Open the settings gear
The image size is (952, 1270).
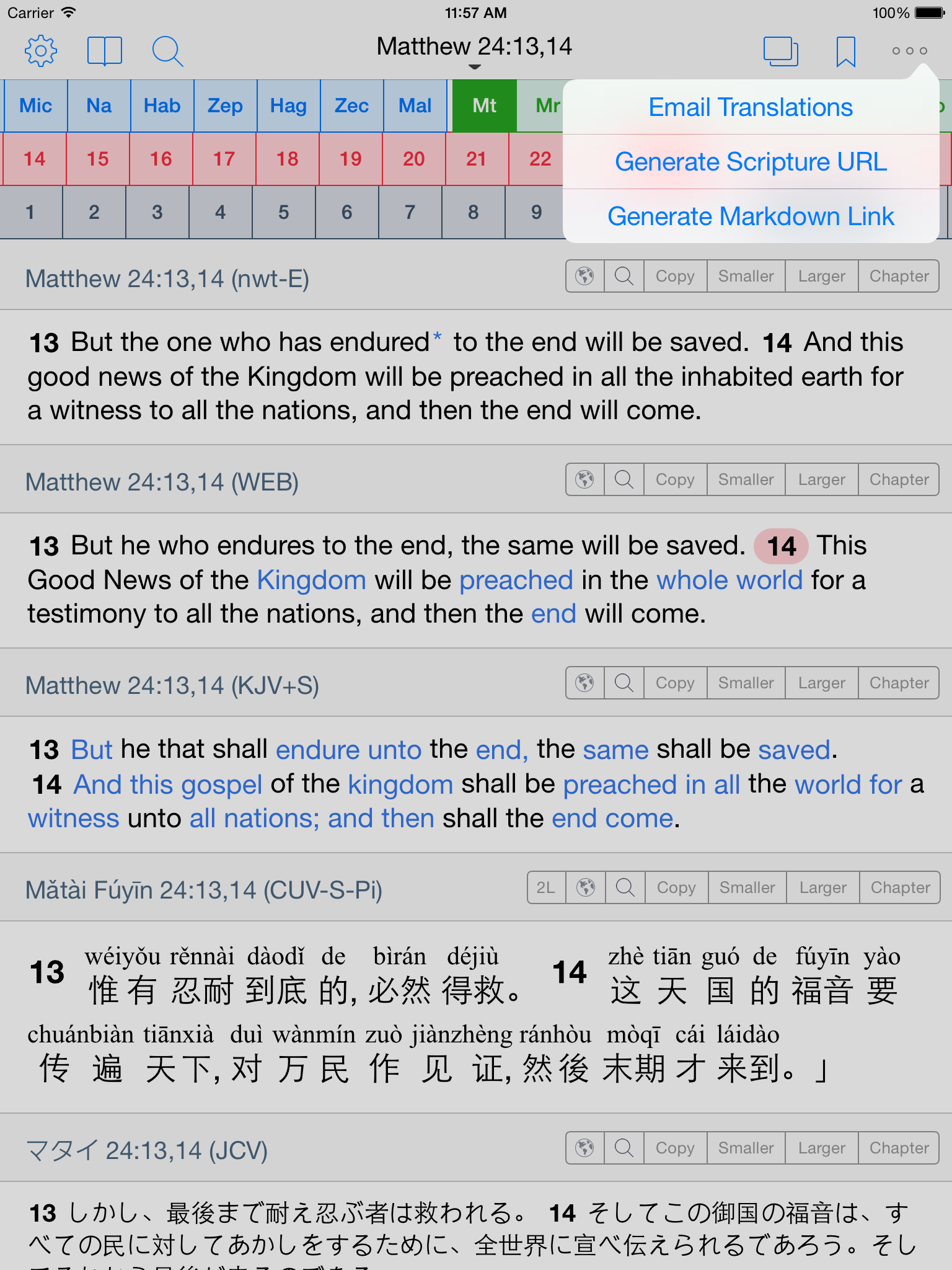point(41,51)
